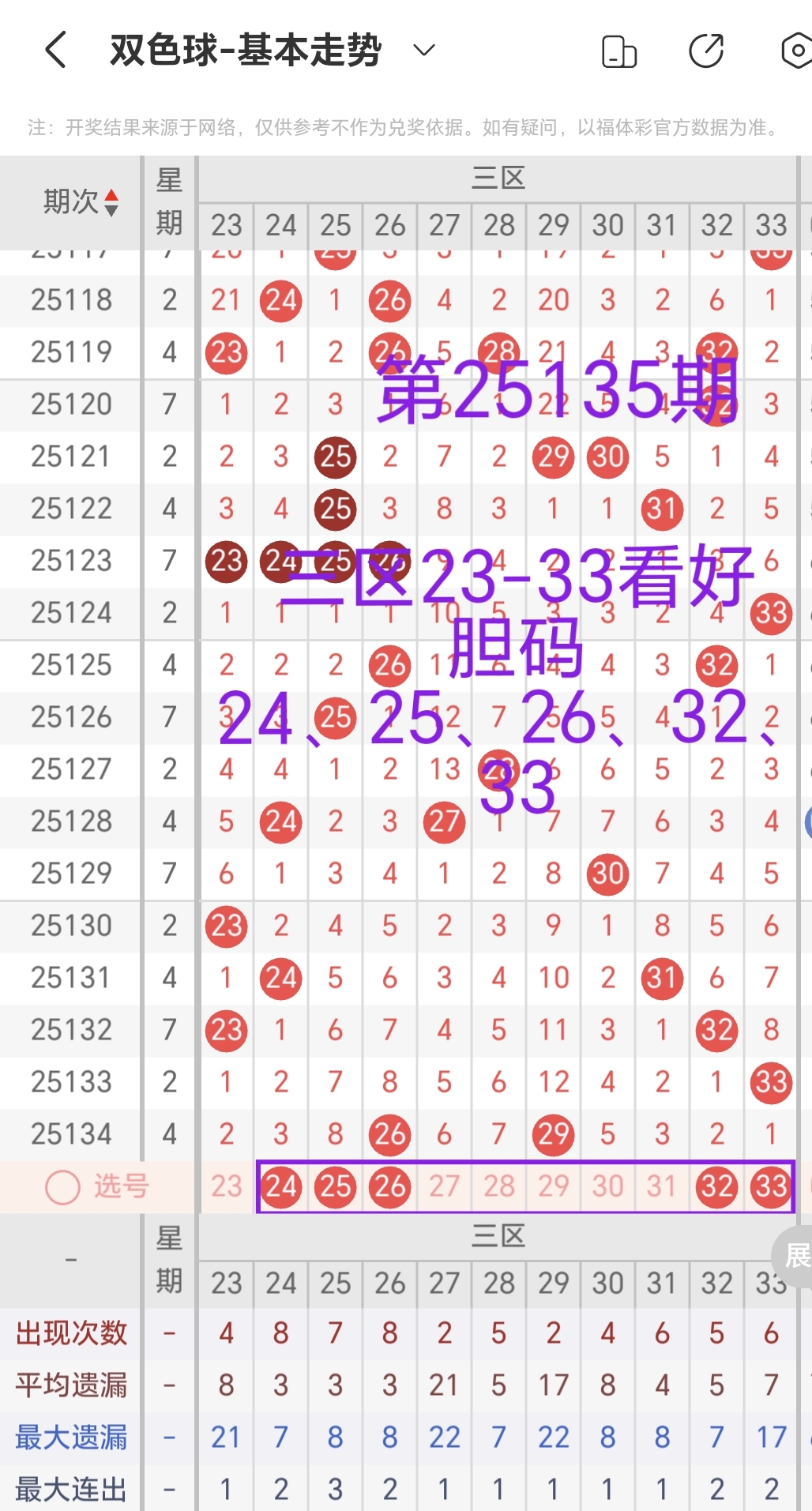Screen dimensions: 812x1511
Task: Deselect number 33 in the selection row
Action: coord(770,1186)
